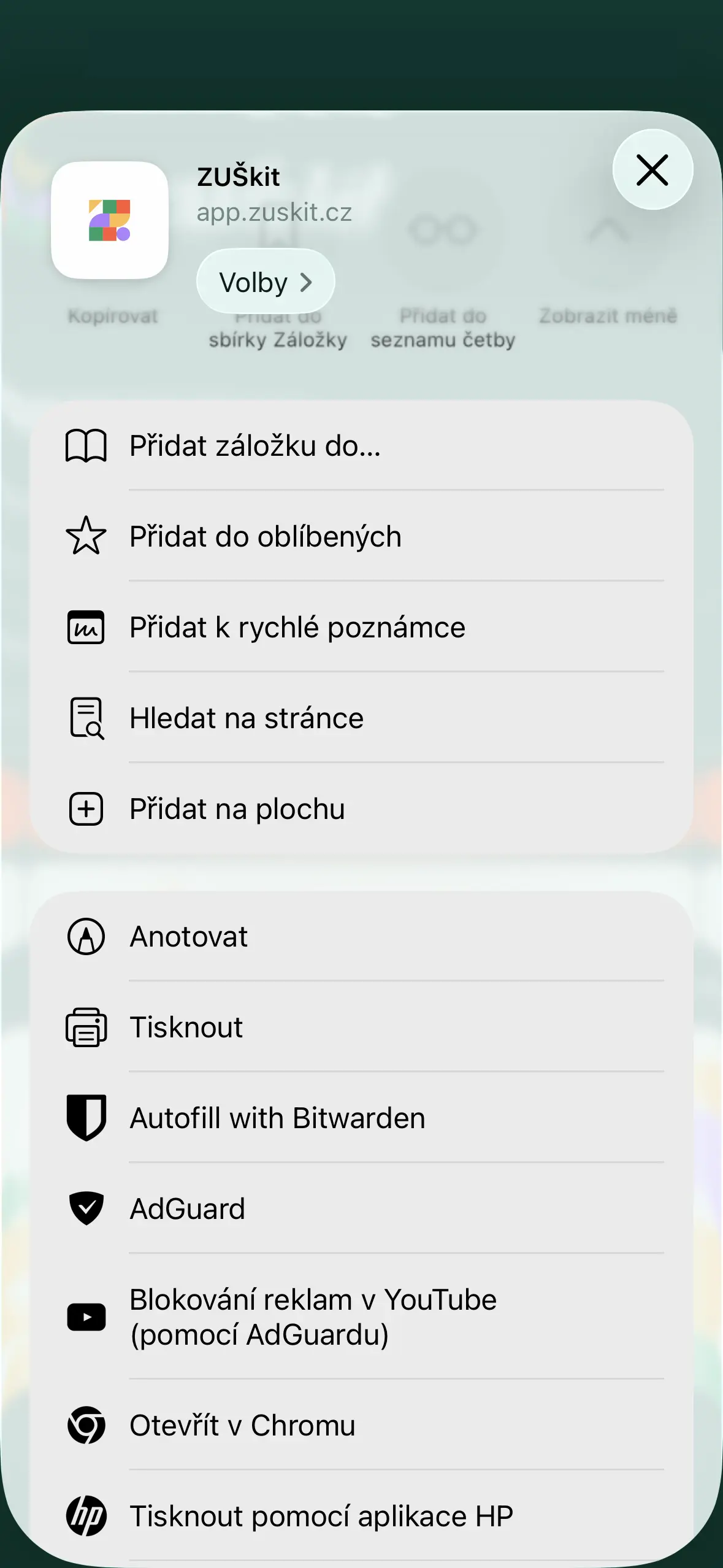Click the plus icon for Přidat na plochu
723x1568 pixels.
click(86, 809)
